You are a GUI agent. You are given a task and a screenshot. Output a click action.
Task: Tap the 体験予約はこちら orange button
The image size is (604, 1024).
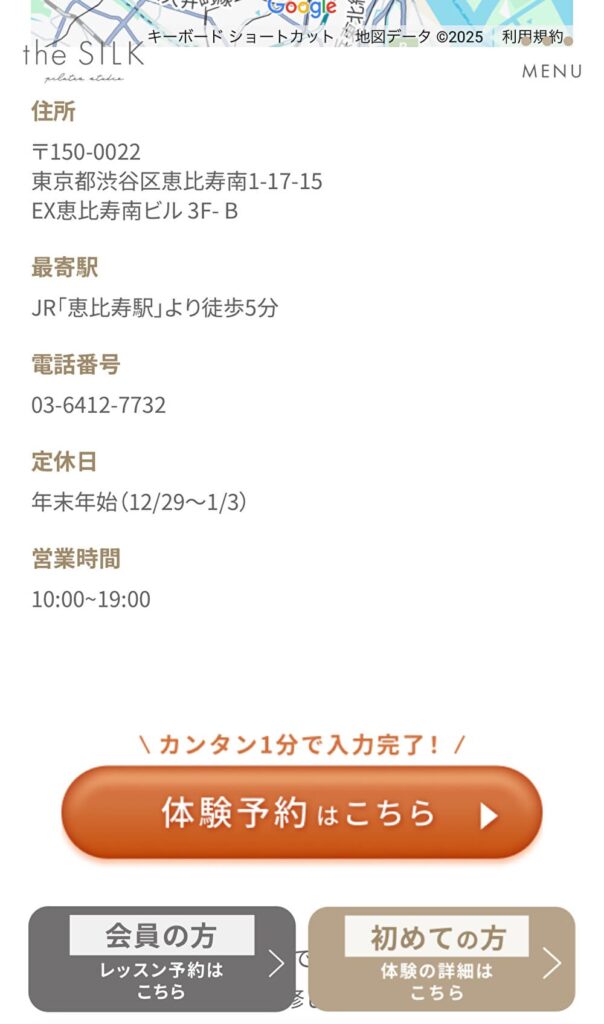302,813
